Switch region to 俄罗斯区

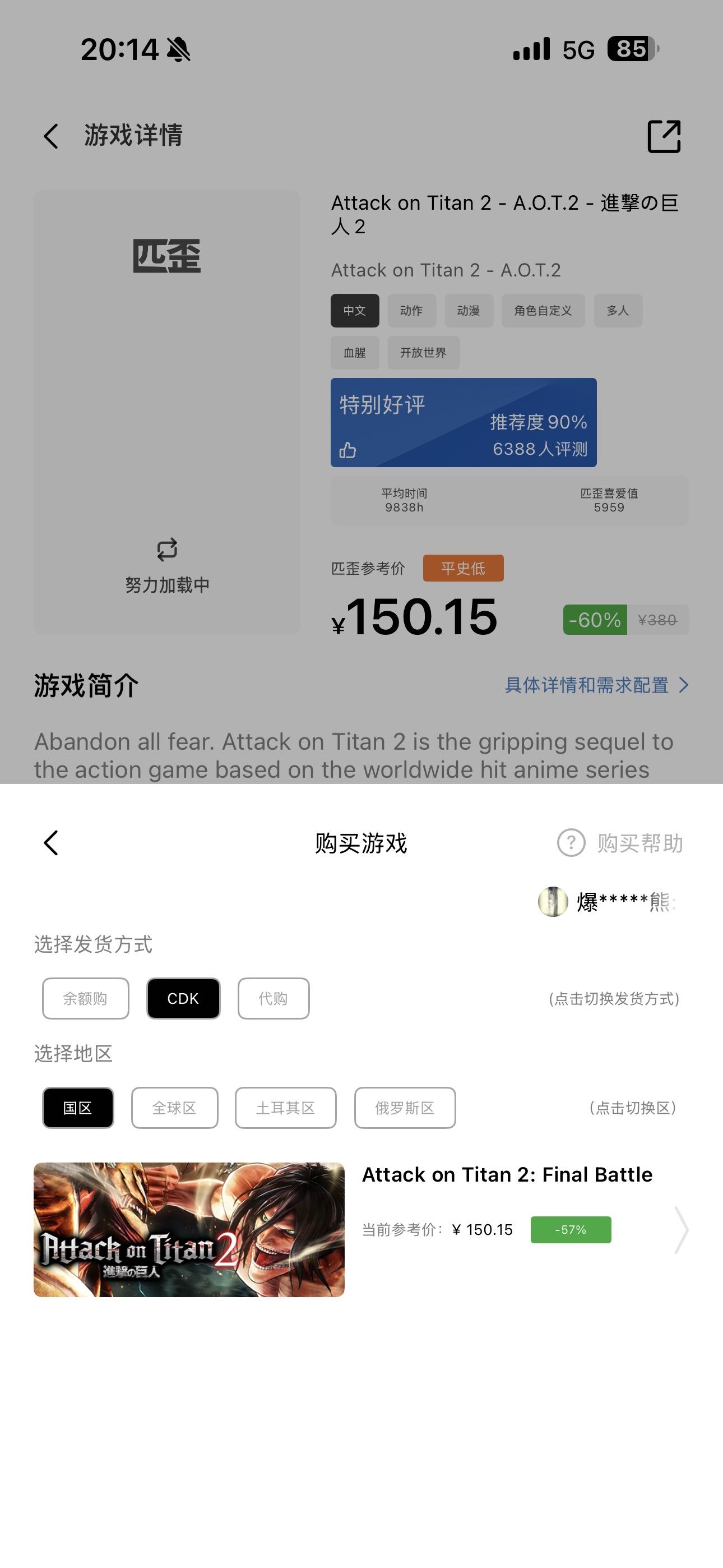click(x=405, y=1108)
